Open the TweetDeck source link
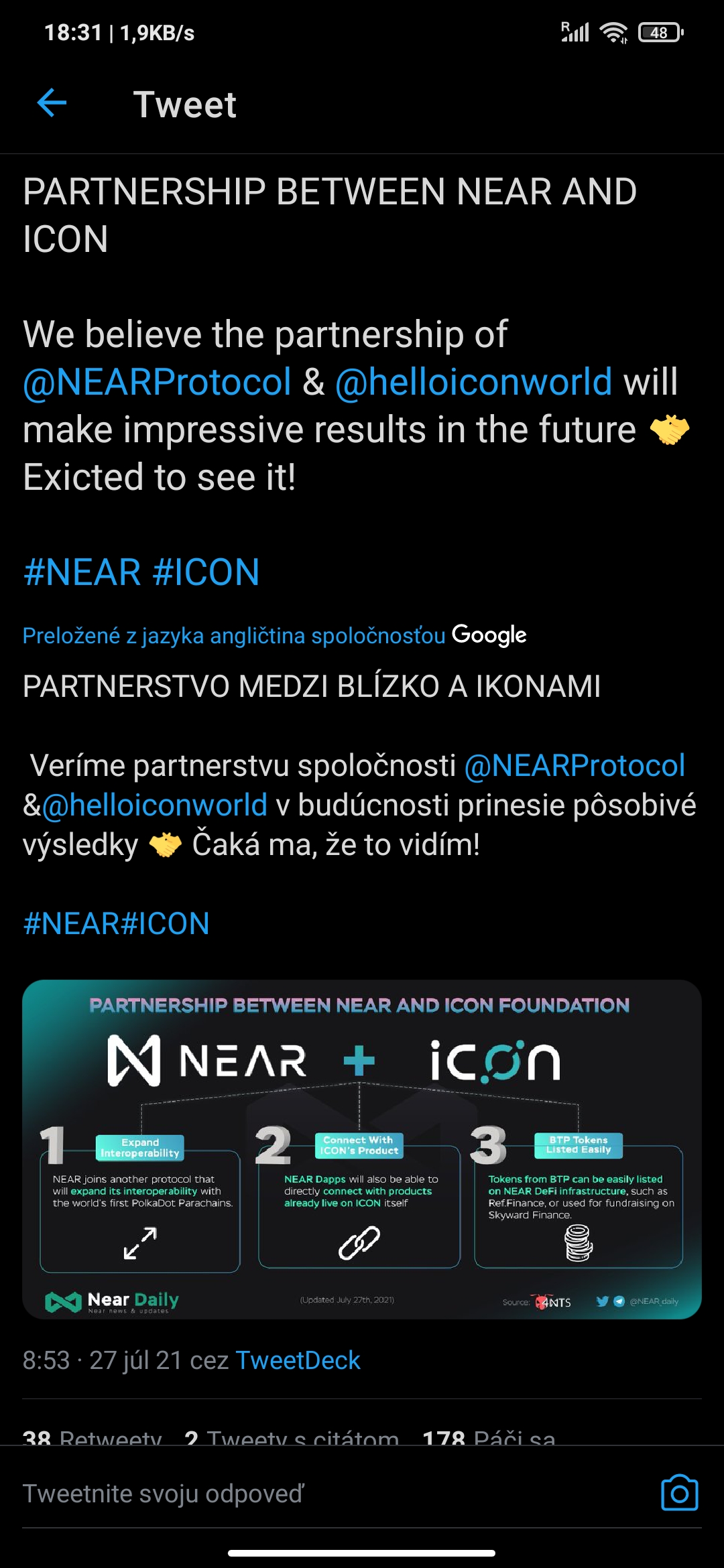This screenshot has height=1568, width=724. pos(298,1360)
